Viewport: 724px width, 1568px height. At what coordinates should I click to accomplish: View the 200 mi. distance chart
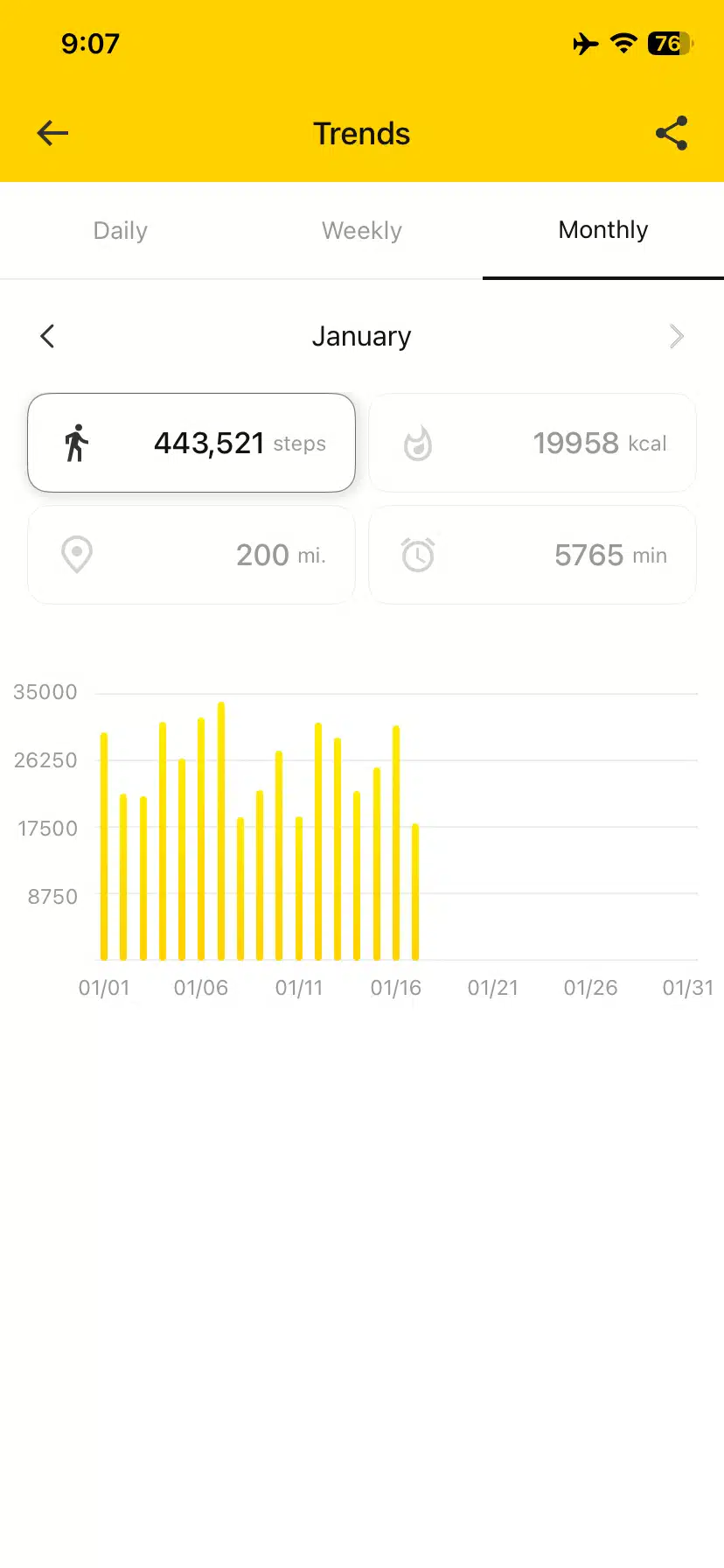(191, 555)
